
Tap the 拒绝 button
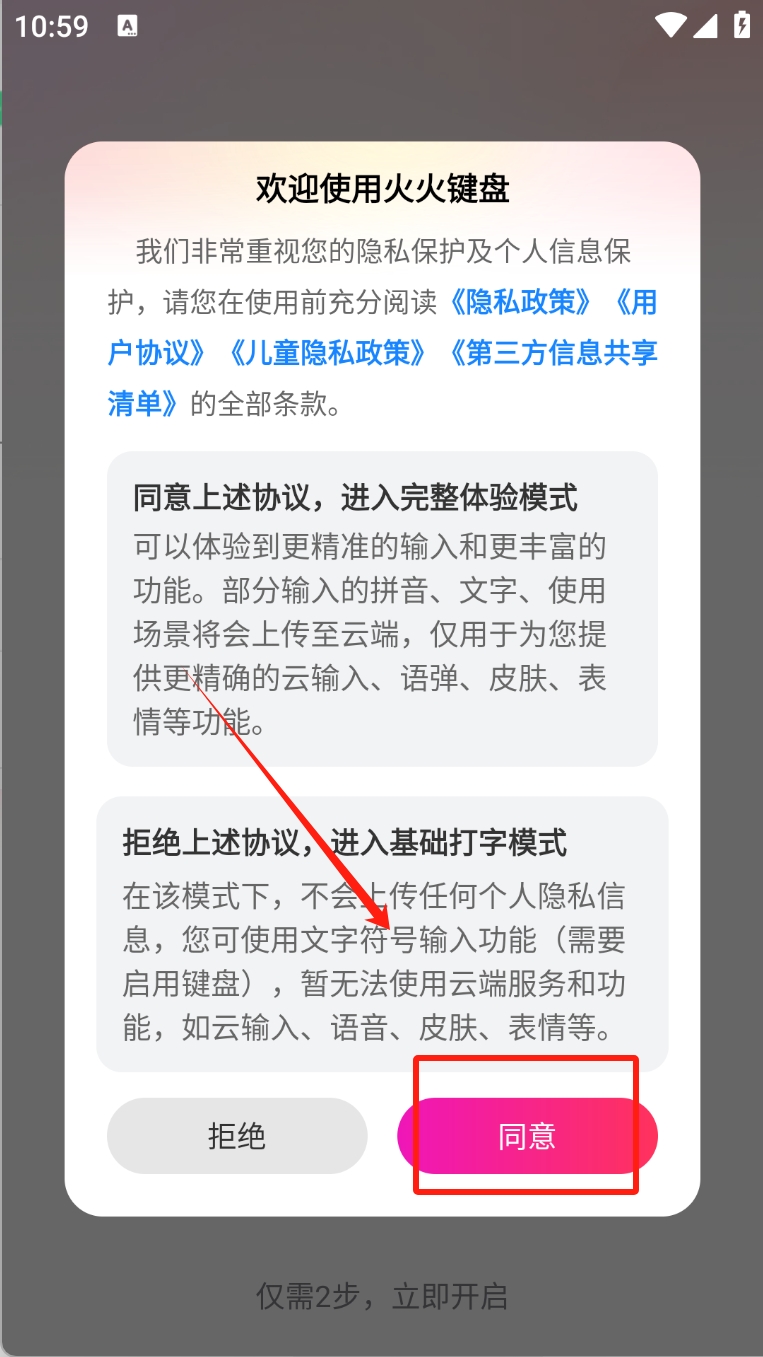(x=237, y=1136)
